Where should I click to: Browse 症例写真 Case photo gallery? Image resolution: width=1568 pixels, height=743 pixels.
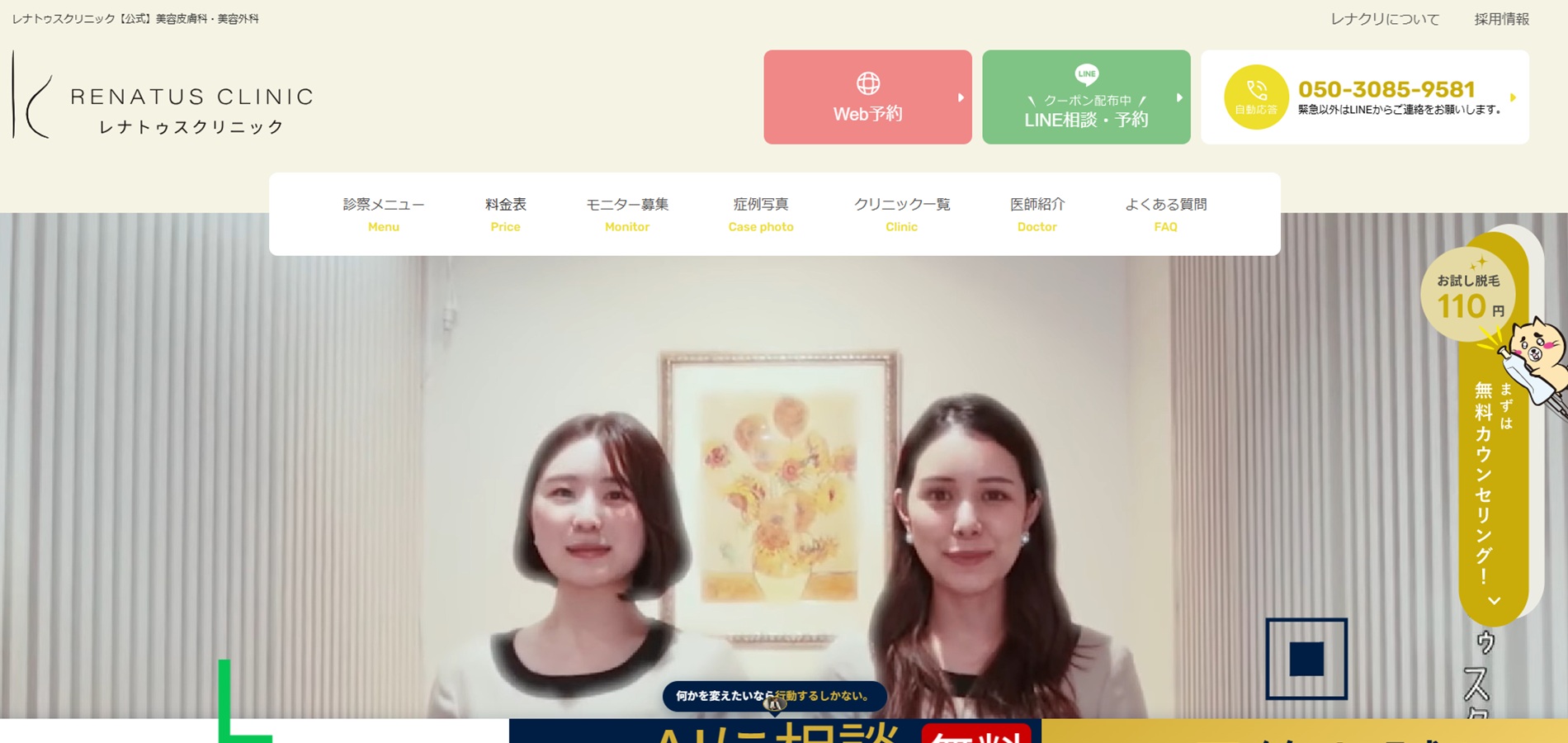click(760, 214)
